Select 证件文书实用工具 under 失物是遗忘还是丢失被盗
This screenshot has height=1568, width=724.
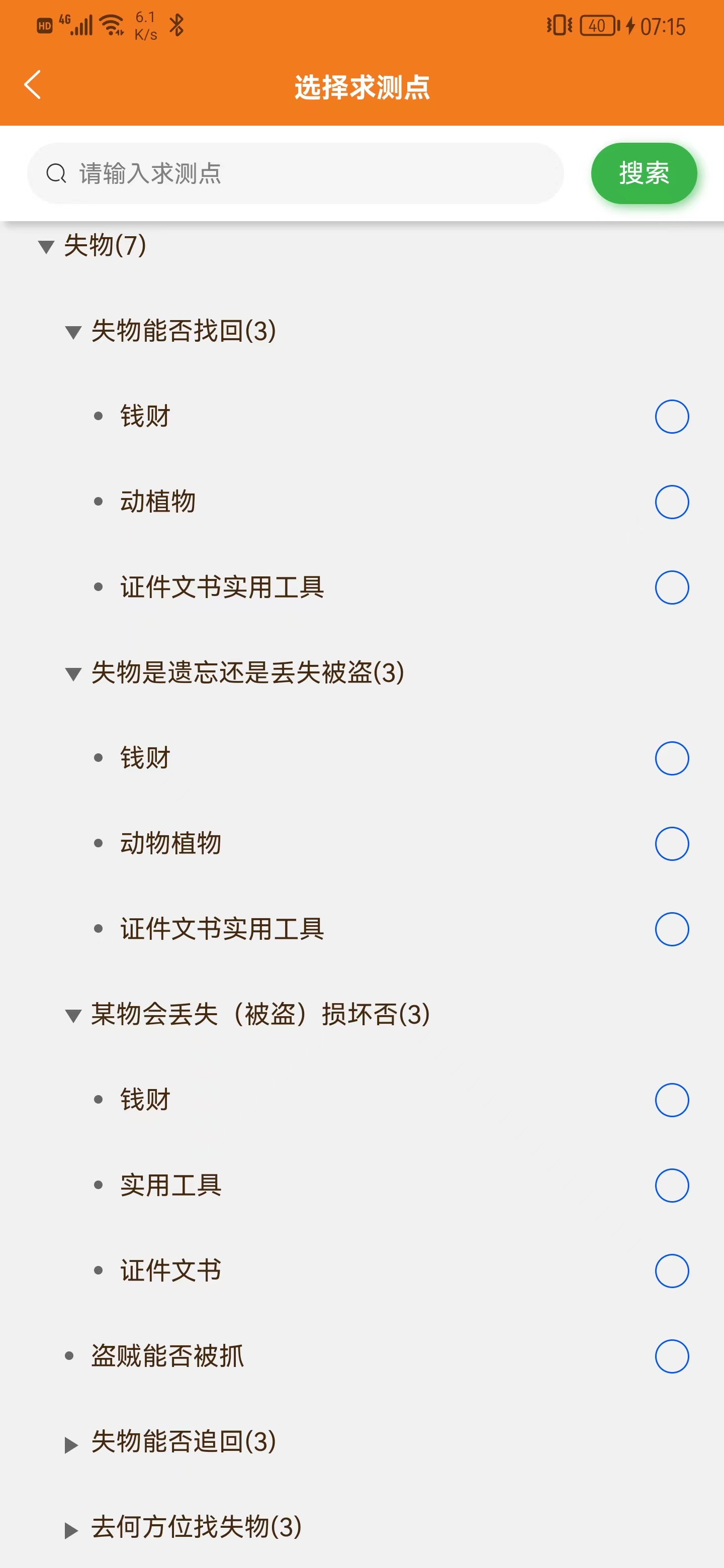tap(671, 928)
